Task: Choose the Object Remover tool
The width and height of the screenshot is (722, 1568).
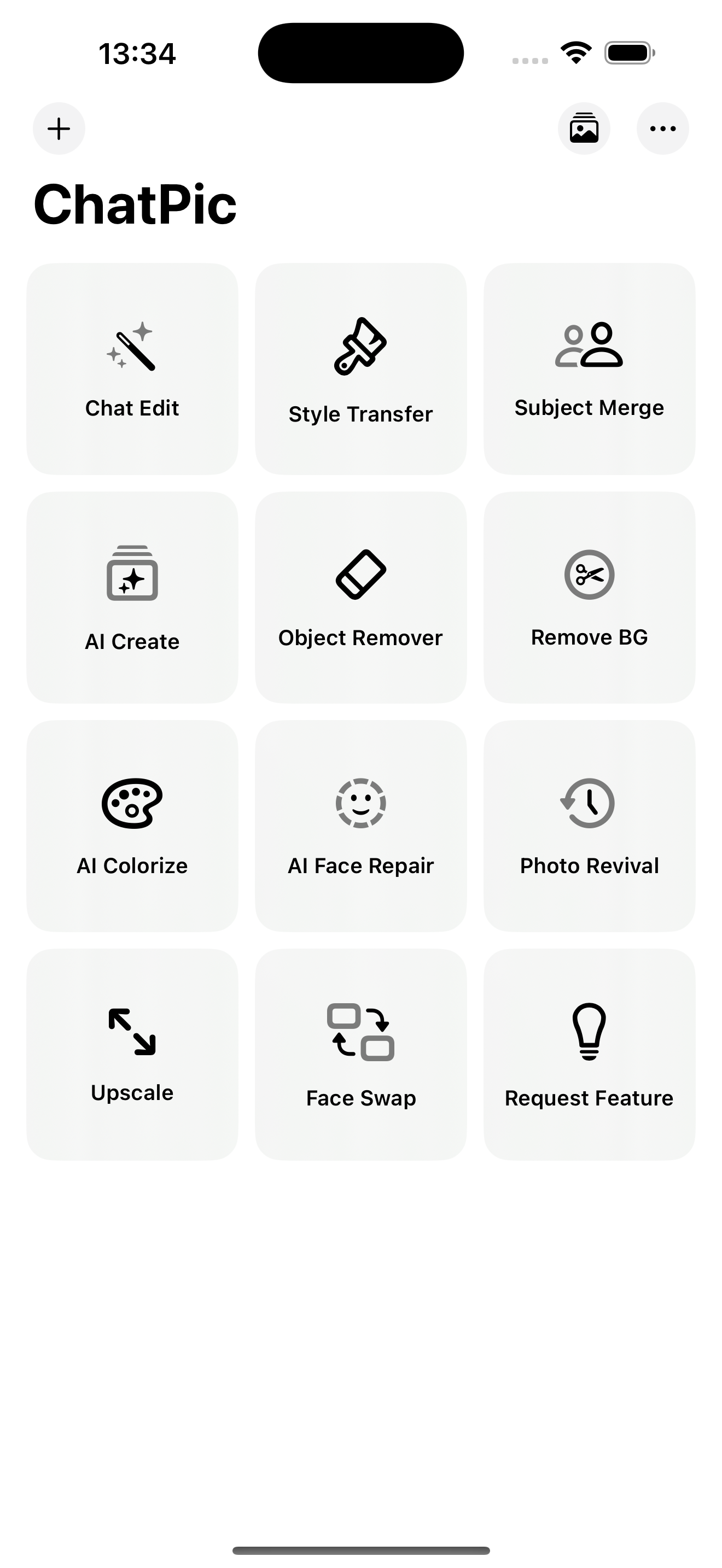Action: 360,597
